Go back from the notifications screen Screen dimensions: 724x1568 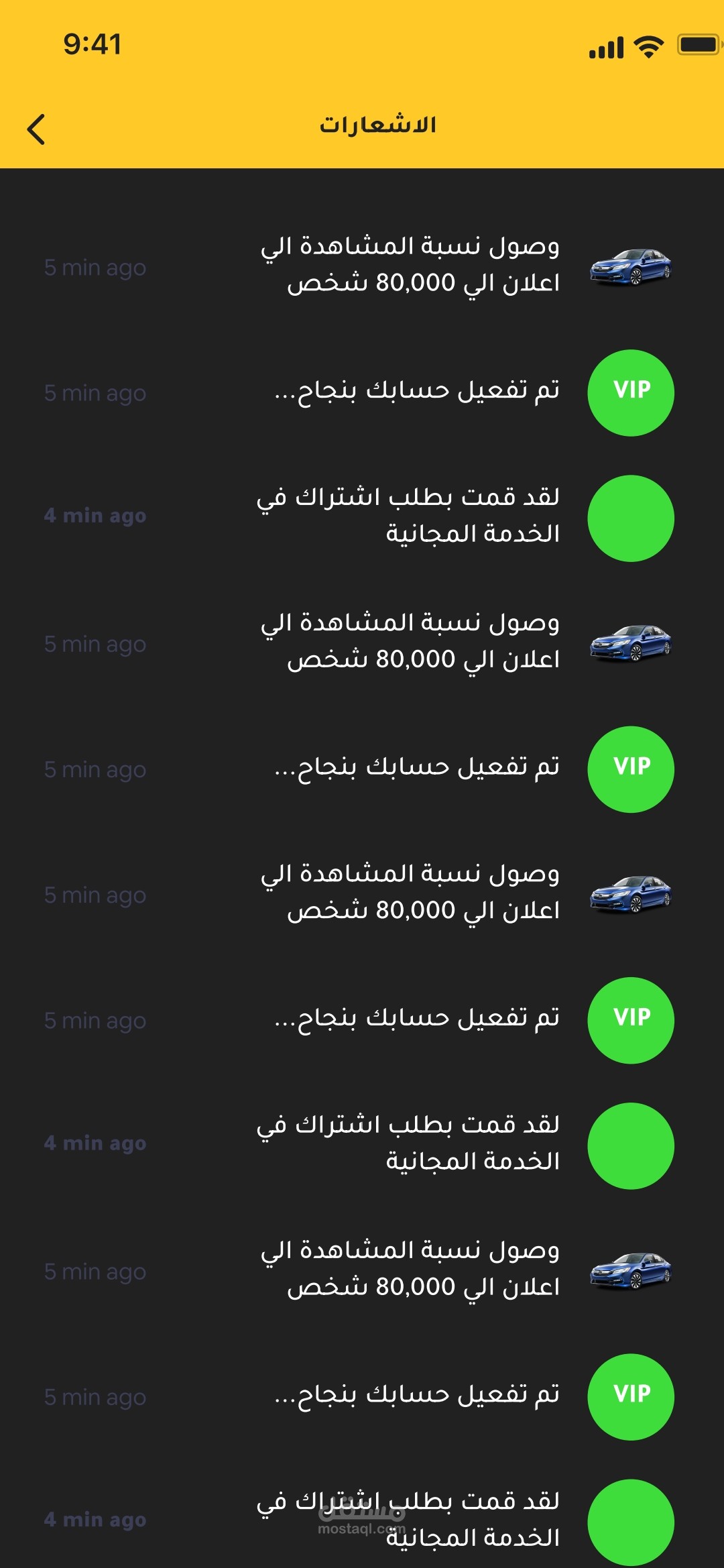pyautogui.click(x=36, y=129)
